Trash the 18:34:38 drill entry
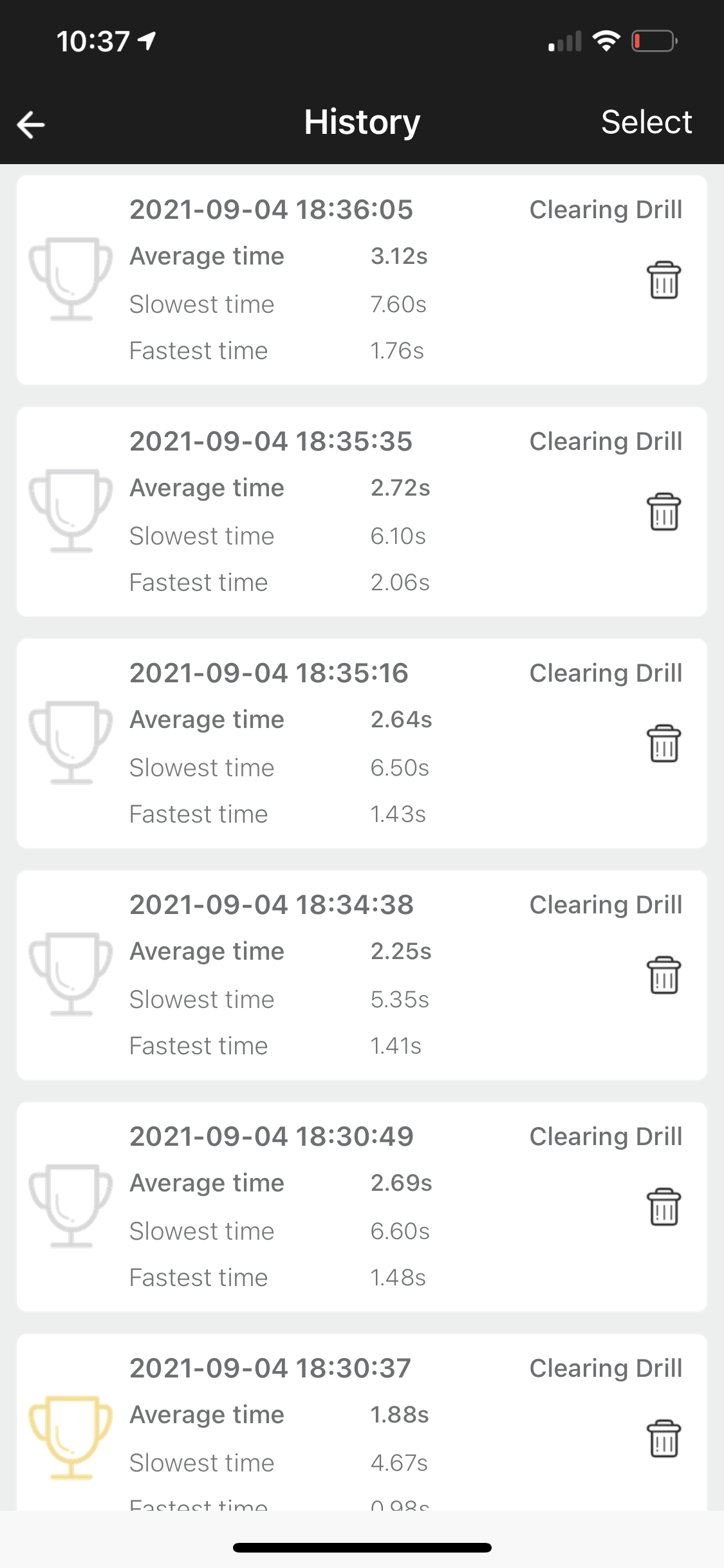This screenshot has height=1568, width=724. [664, 975]
